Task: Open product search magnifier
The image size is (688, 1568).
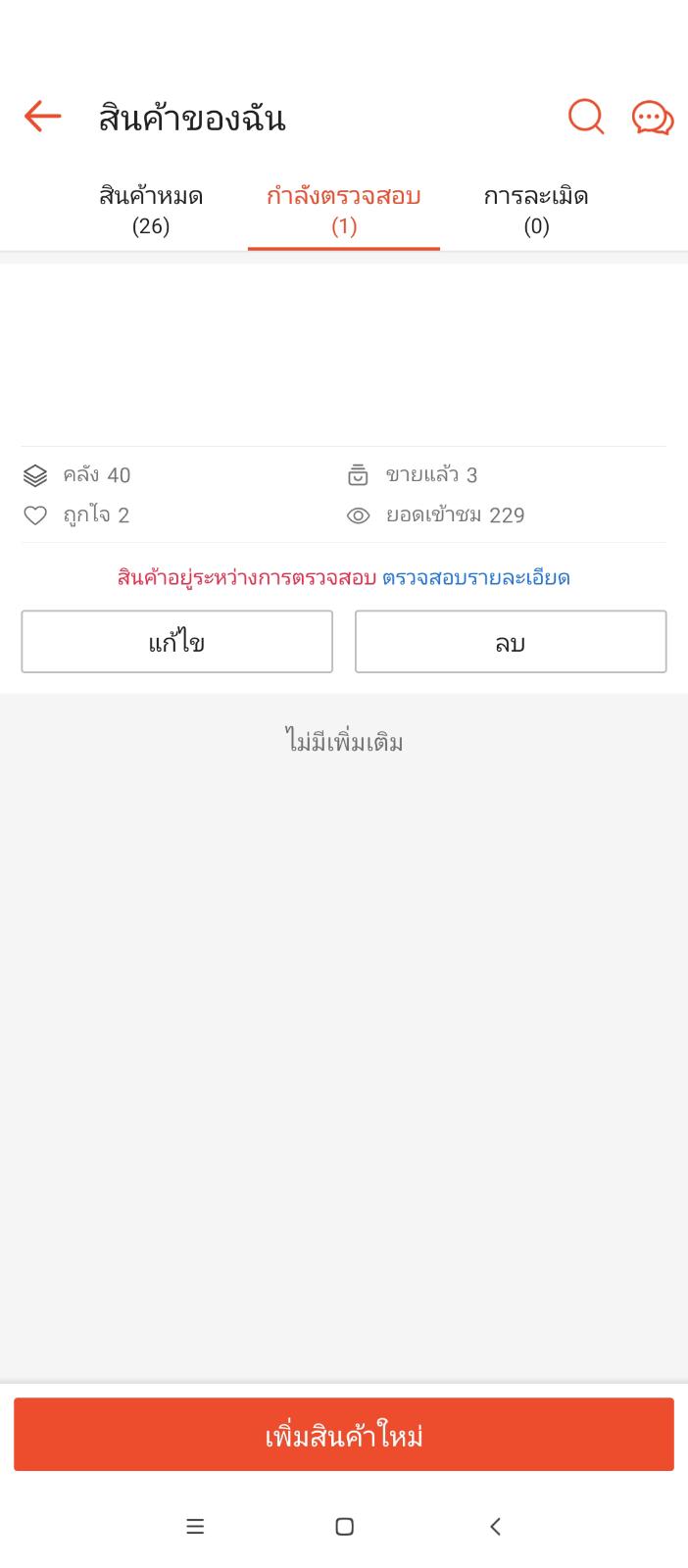Action: click(x=586, y=118)
